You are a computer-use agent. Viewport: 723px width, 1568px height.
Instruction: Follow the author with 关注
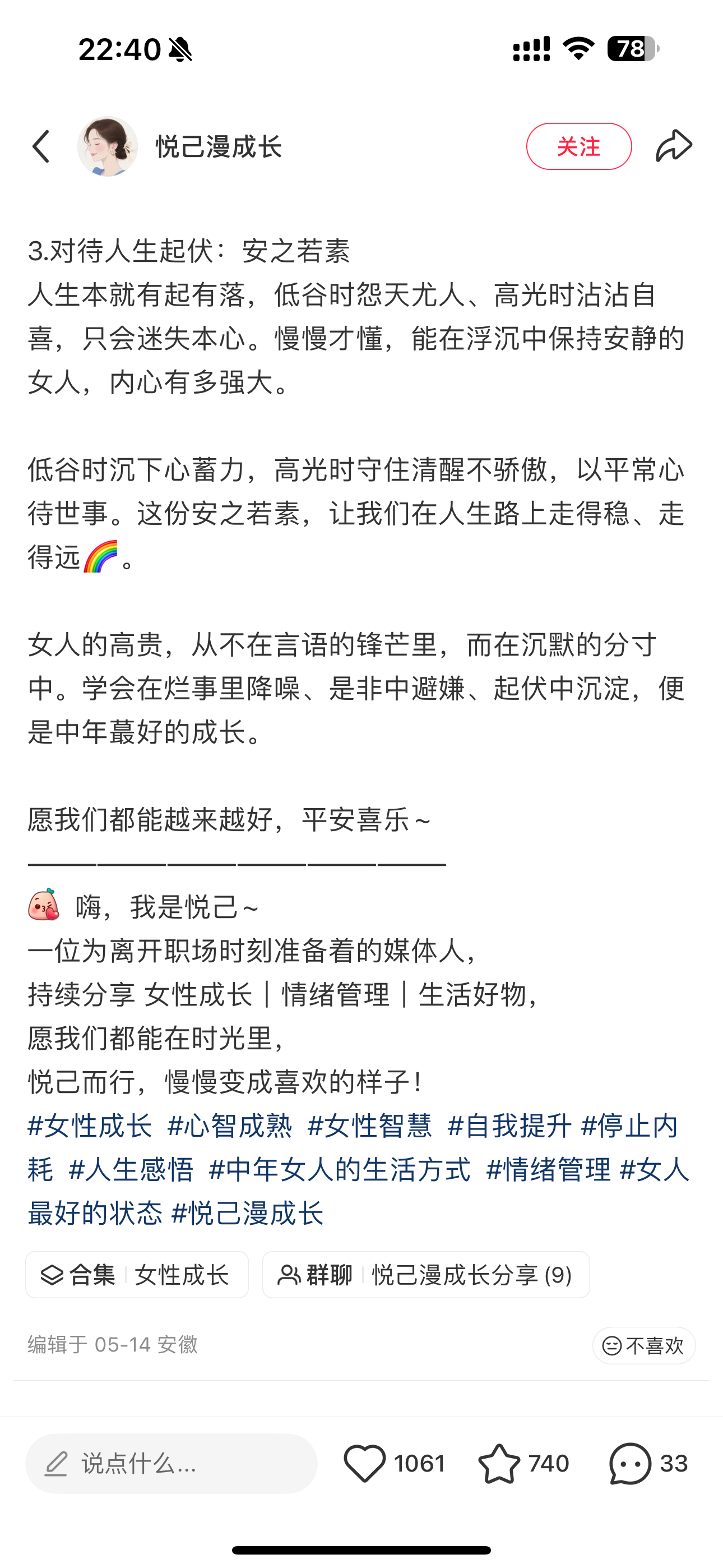pyautogui.click(x=579, y=147)
